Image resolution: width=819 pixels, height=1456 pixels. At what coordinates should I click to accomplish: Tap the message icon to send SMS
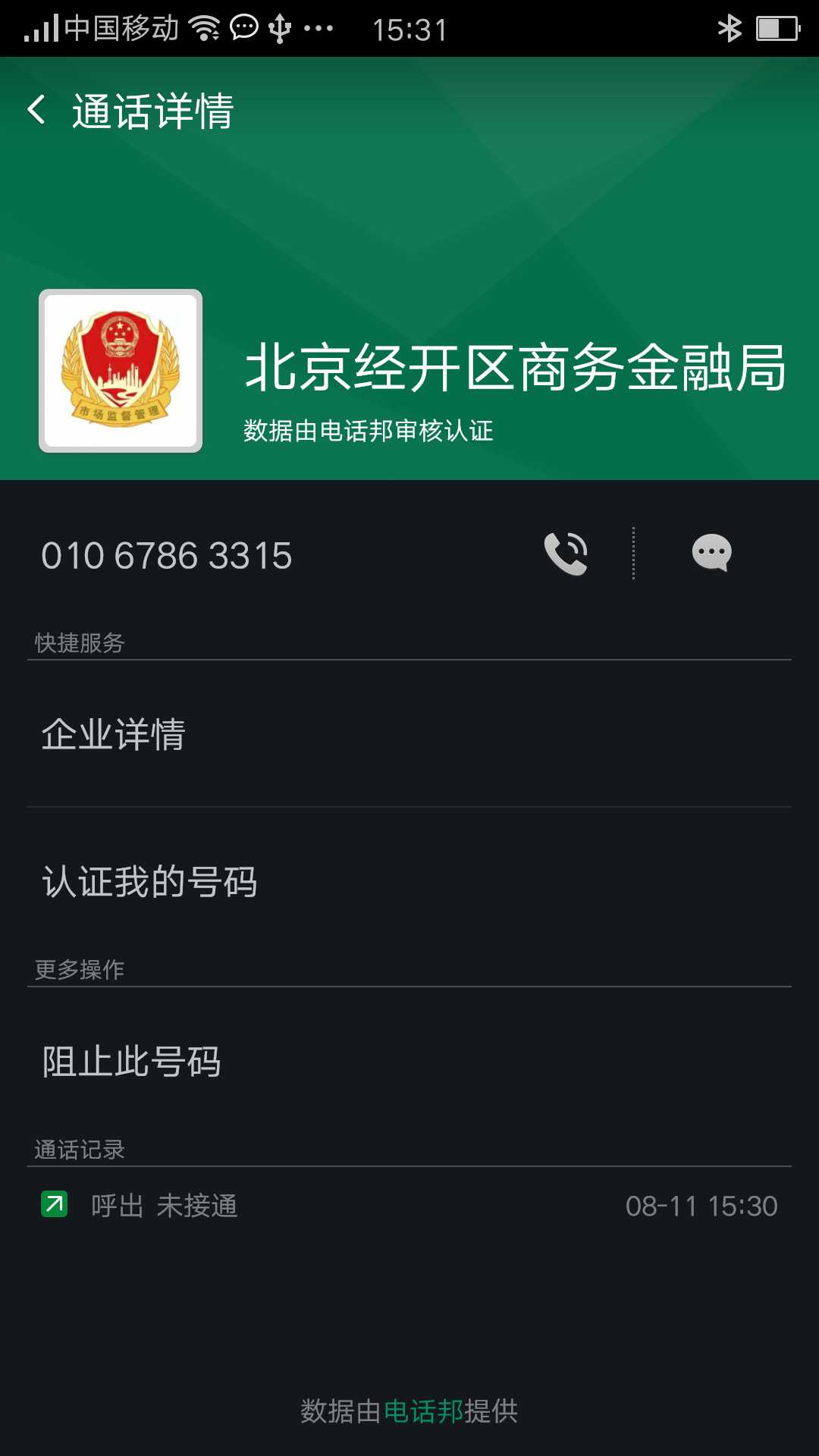(711, 554)
